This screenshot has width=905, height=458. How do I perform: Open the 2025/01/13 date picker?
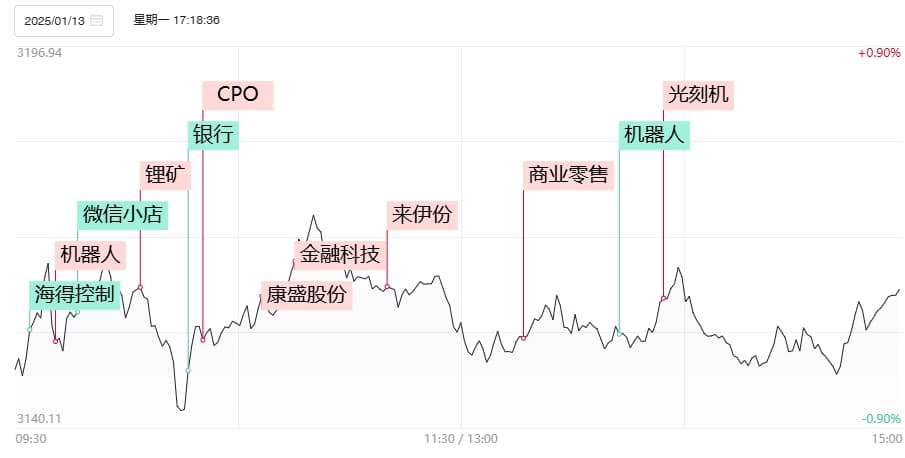(63, 20)
